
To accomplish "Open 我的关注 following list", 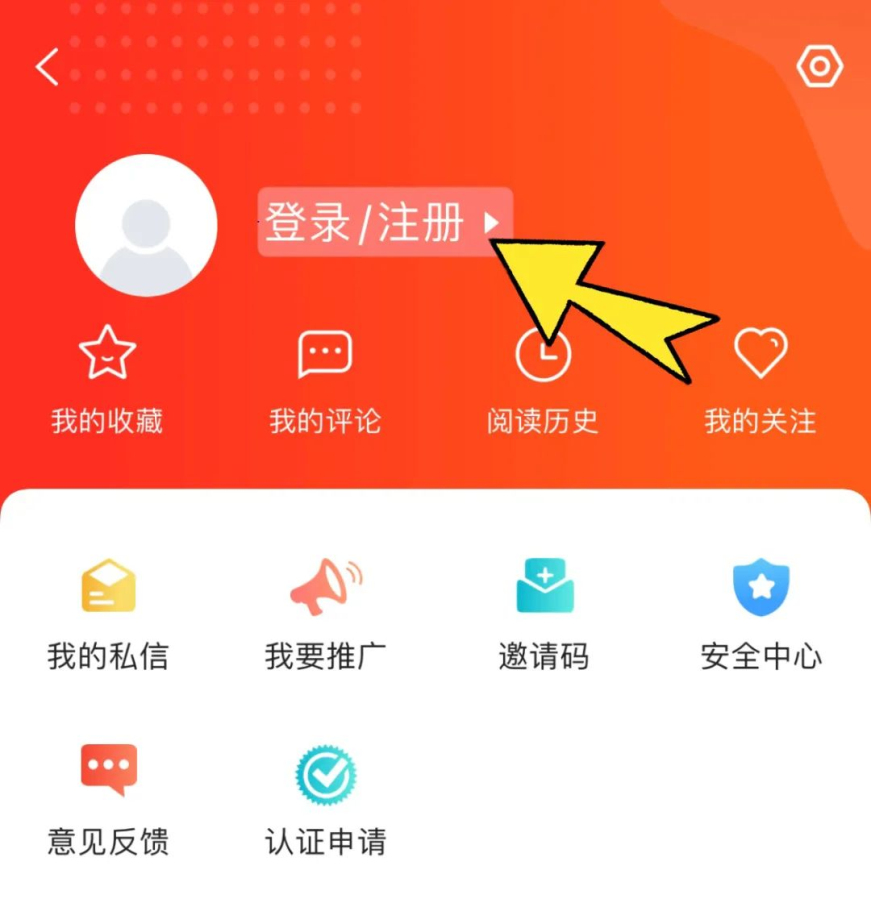I will [x=760, y=380].
